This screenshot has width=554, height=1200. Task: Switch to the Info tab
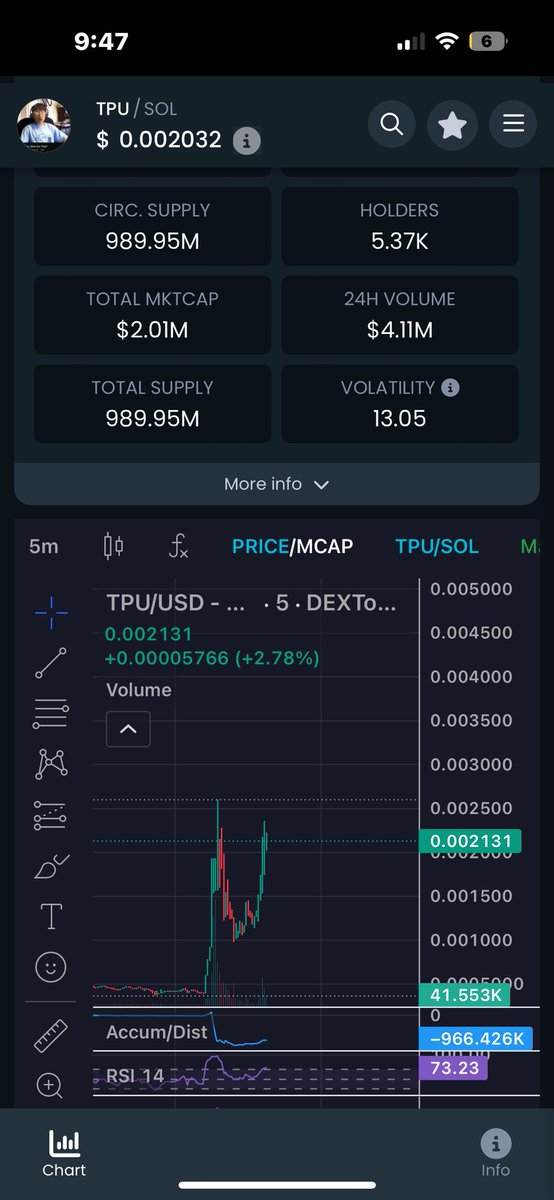pos(495,1153)
